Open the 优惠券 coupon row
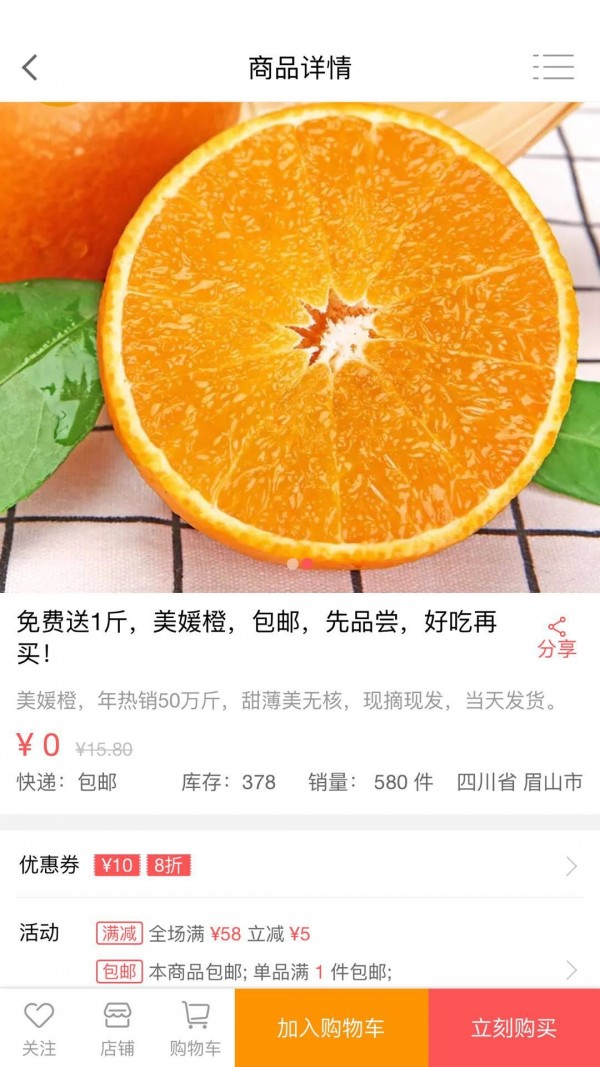 [300, 865]
